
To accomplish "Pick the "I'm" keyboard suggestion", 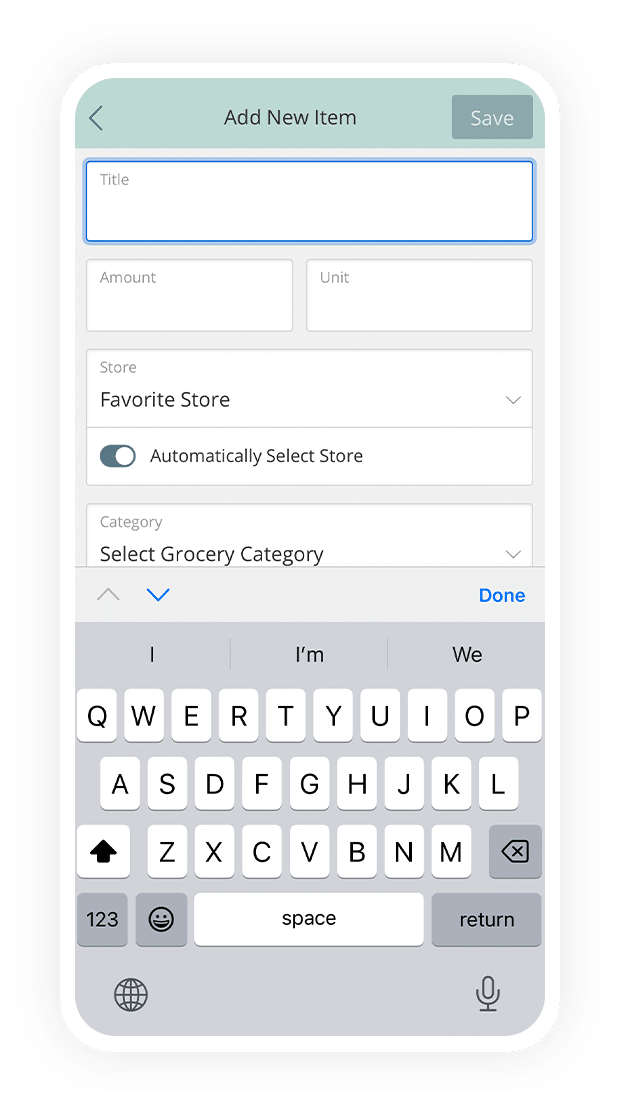I will [309, 655].
